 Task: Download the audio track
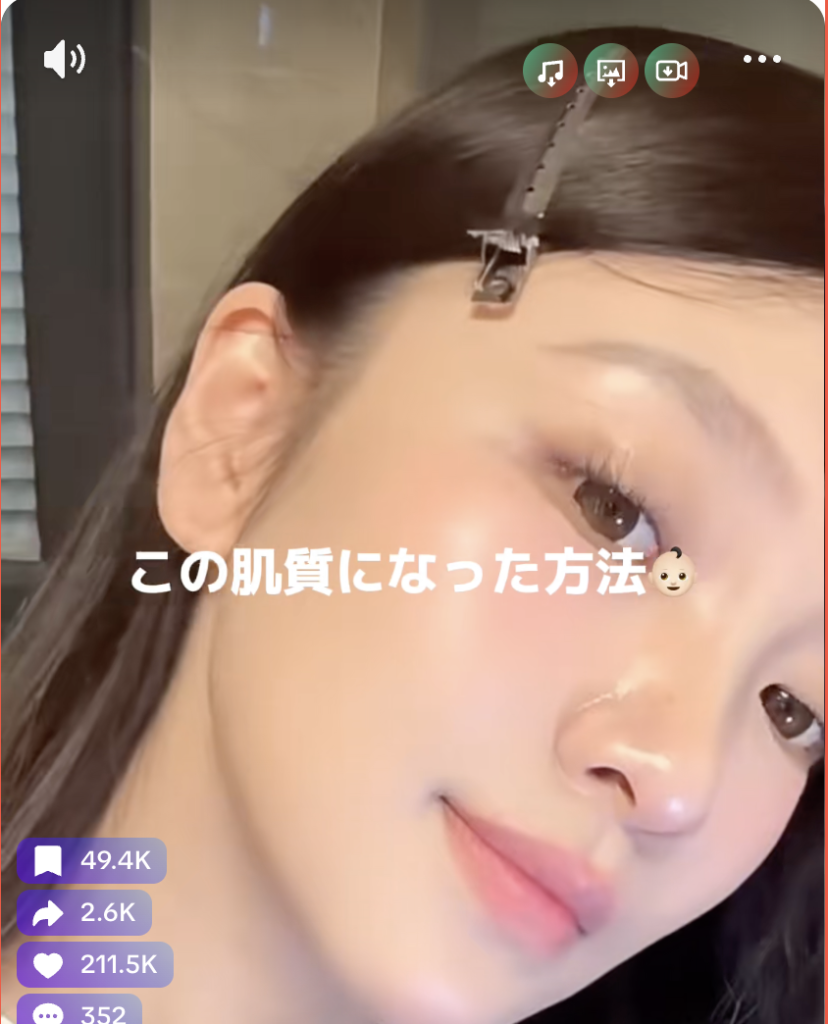tap(550, 70)
